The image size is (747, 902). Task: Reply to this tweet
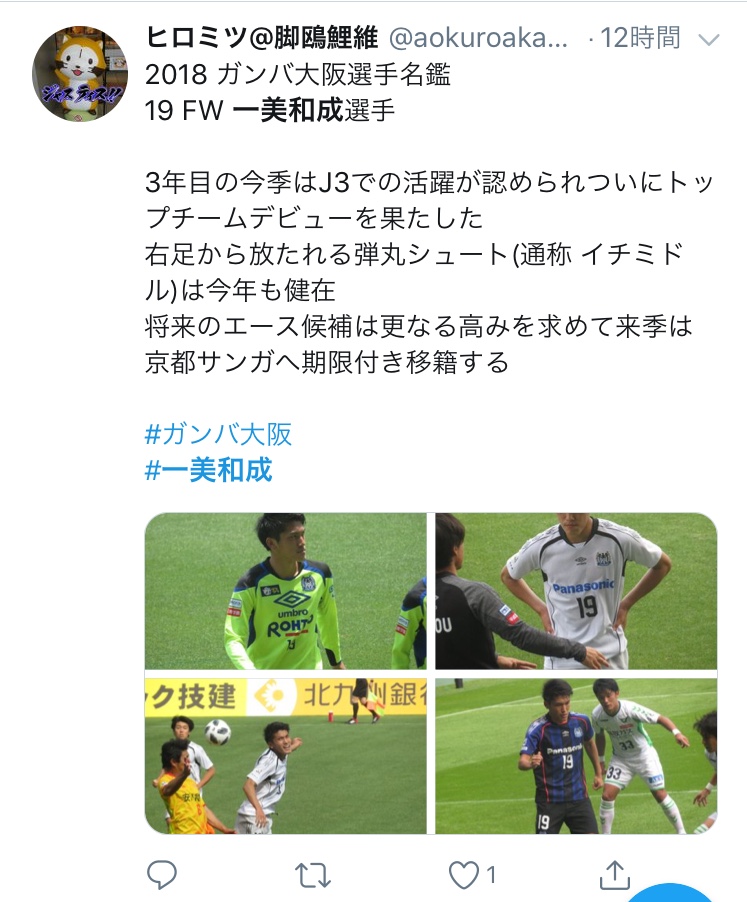point(162,876)
